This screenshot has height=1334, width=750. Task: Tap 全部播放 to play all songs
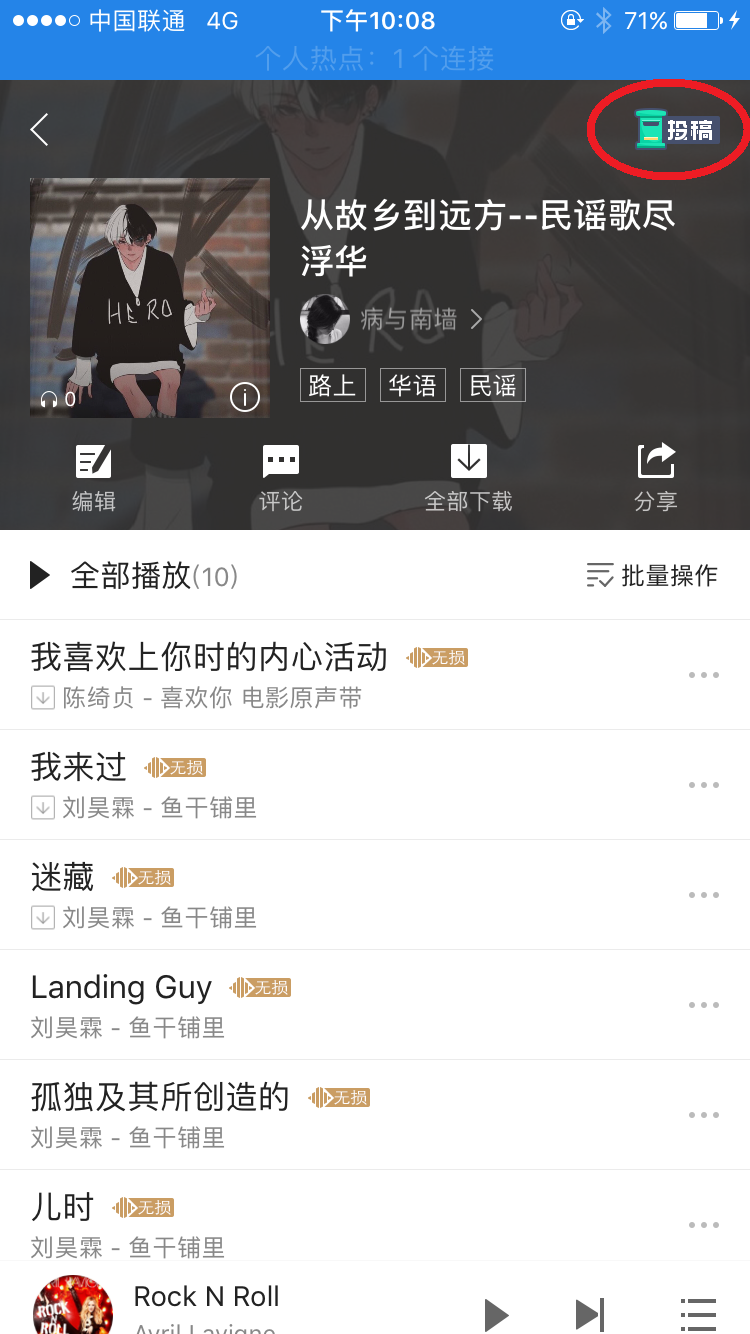tap(120, 576)
